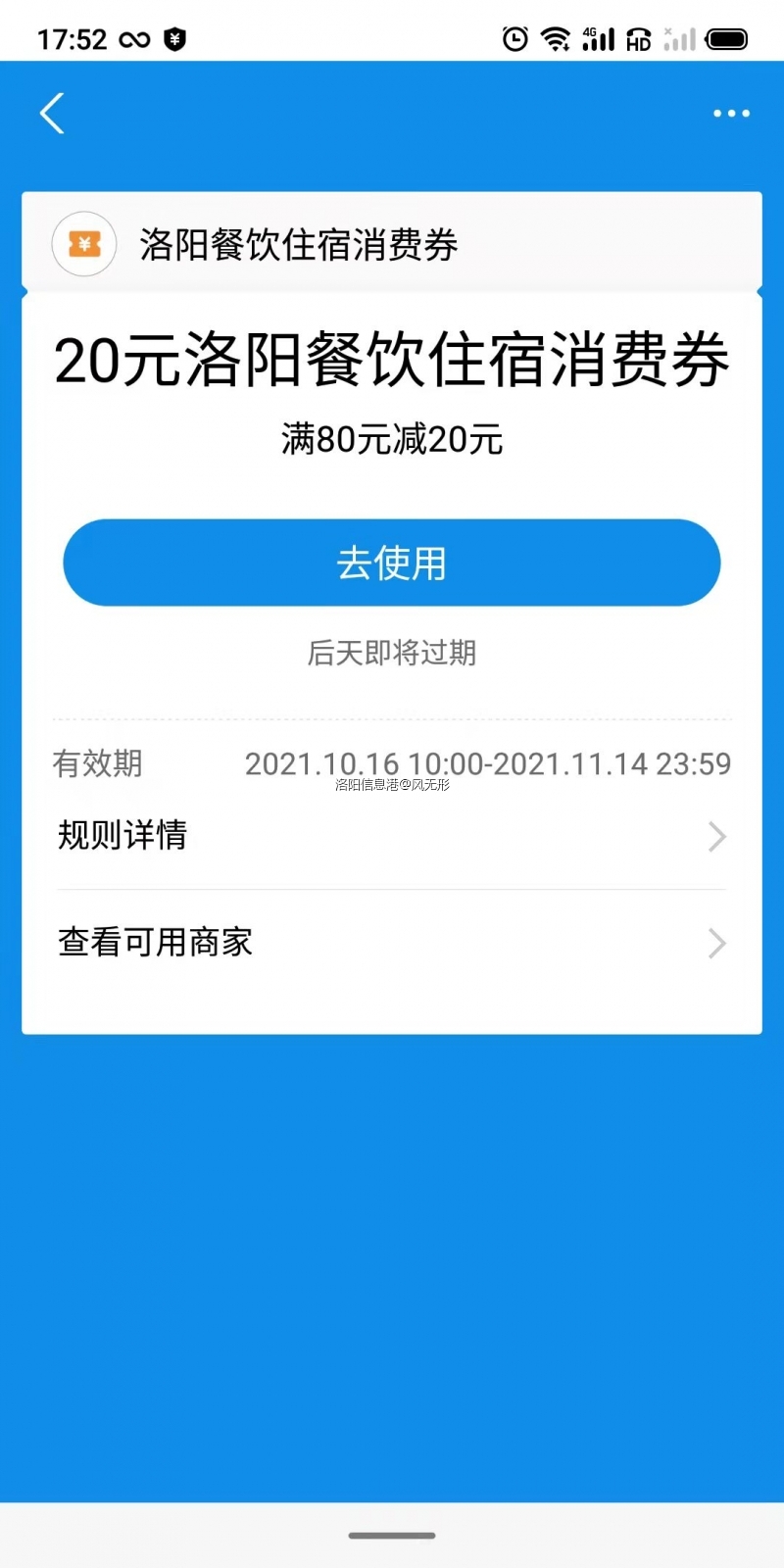
Task: Tap the 4G signal indicator icon
Action: click(599, 38)
